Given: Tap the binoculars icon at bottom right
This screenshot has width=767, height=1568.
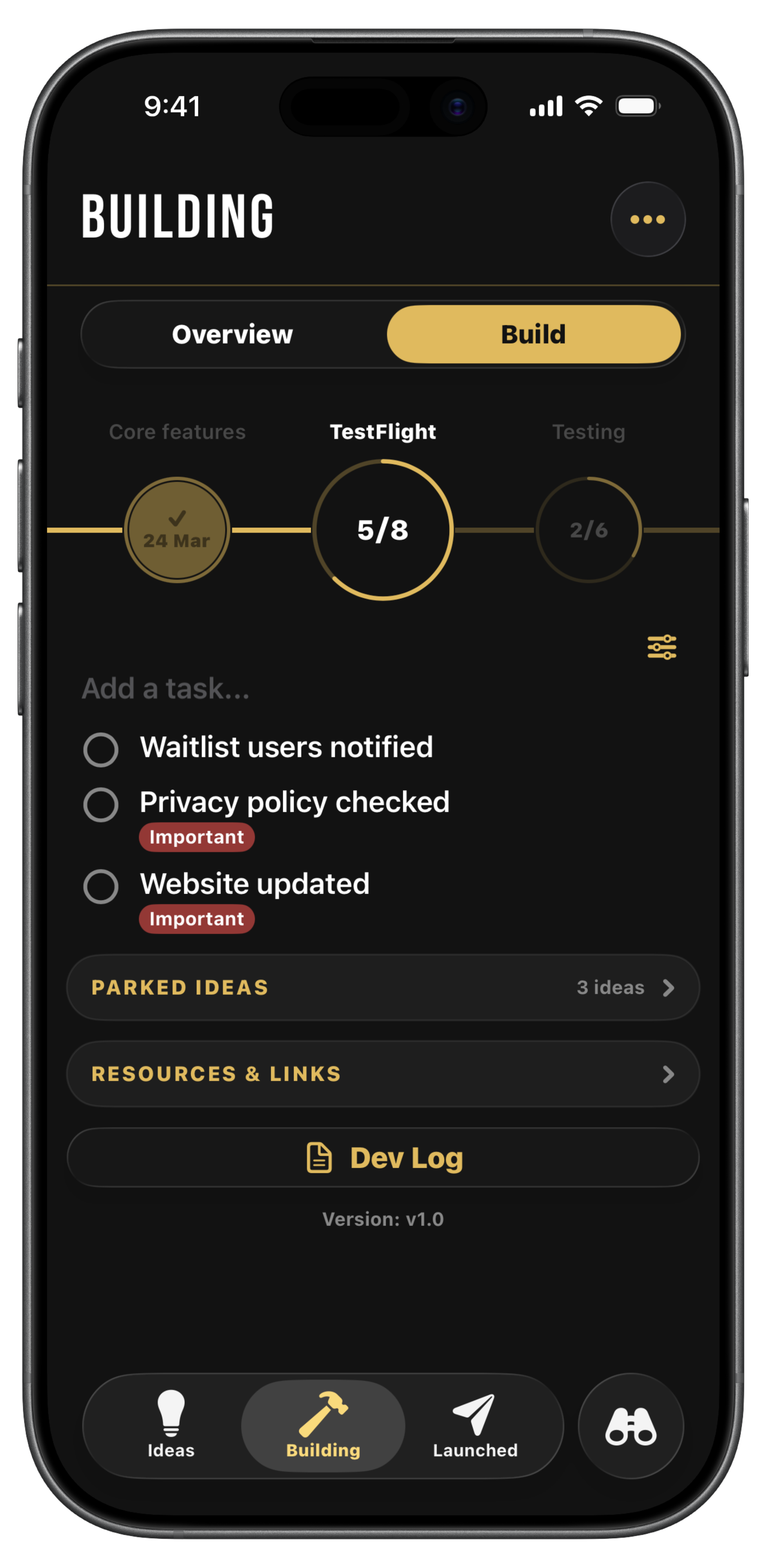Looking at the screenshot, I should click(631, 1424).
